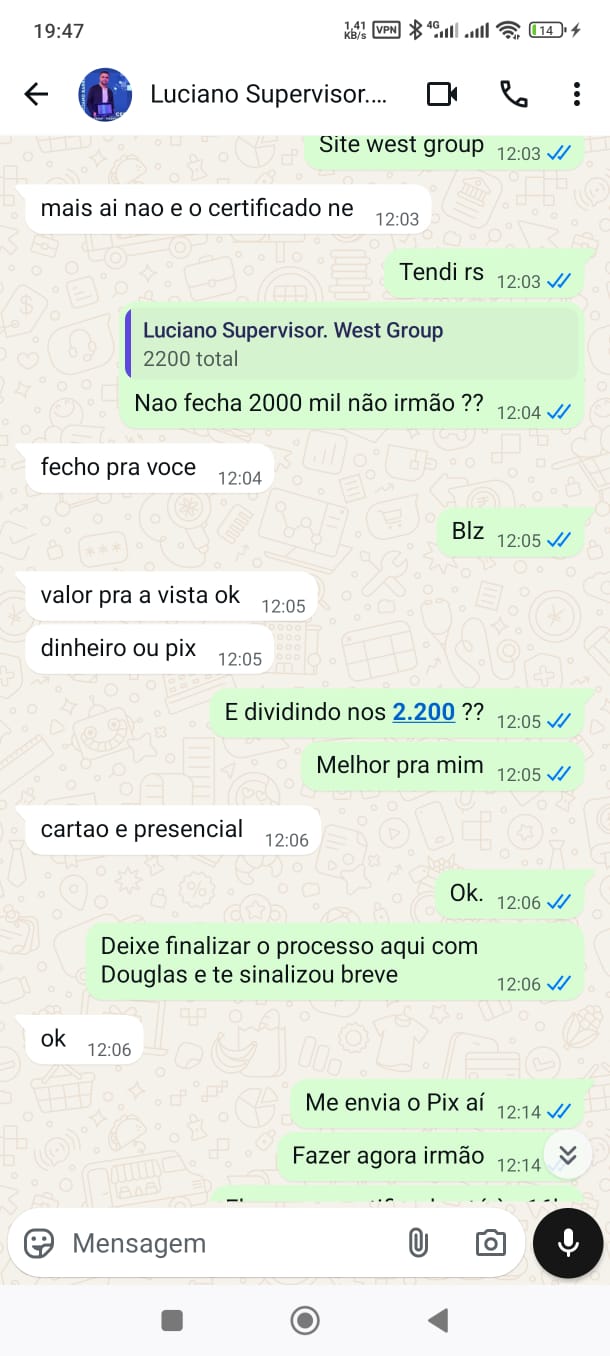Focus the Mensagem text field
Viewport: 610px width, 1356px height.
pos(230,1243)
